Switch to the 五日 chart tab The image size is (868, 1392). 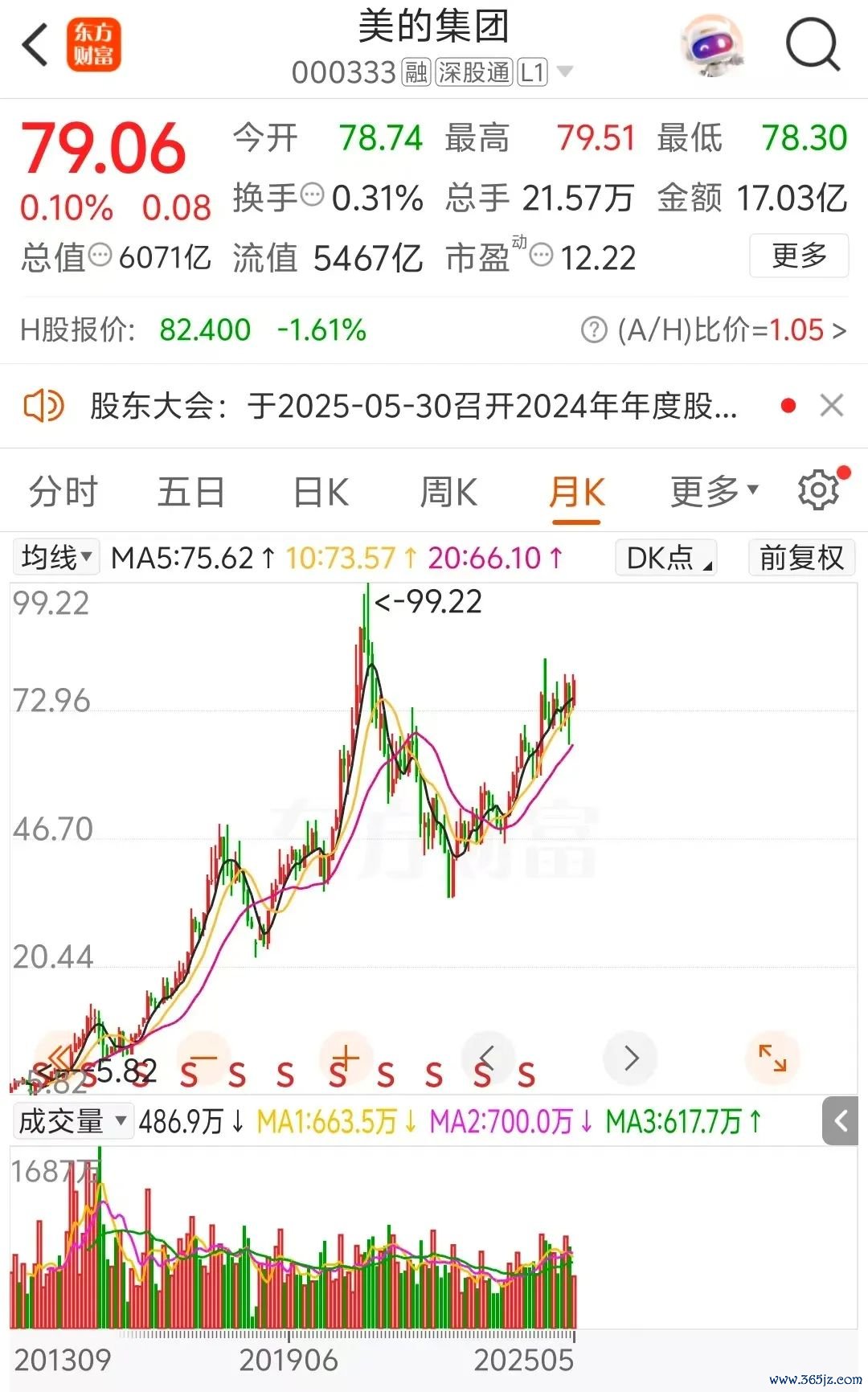point(190,492)
